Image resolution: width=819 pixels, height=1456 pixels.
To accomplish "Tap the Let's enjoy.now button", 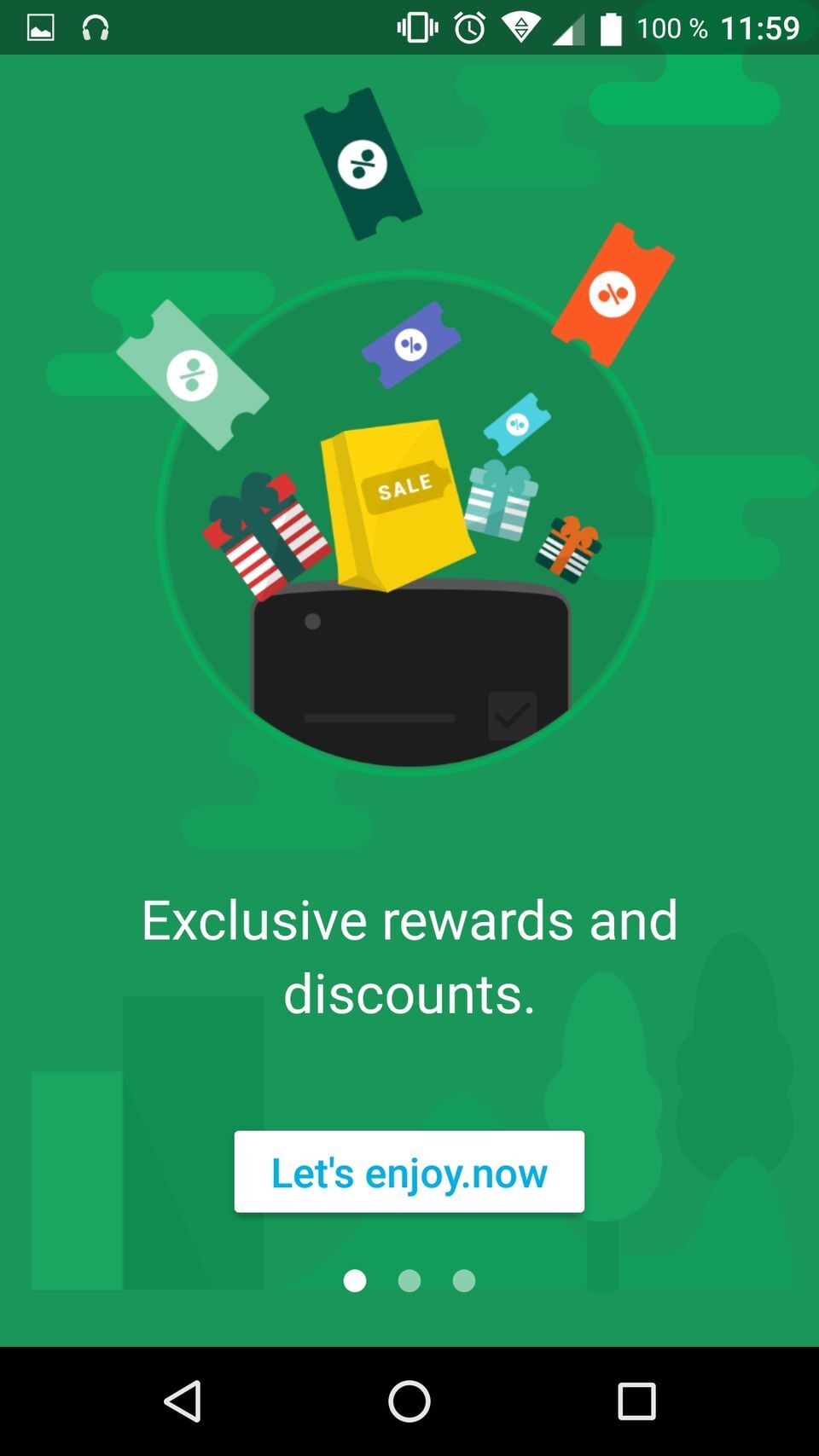I will pyautogui.click(x=409, y=1172).
